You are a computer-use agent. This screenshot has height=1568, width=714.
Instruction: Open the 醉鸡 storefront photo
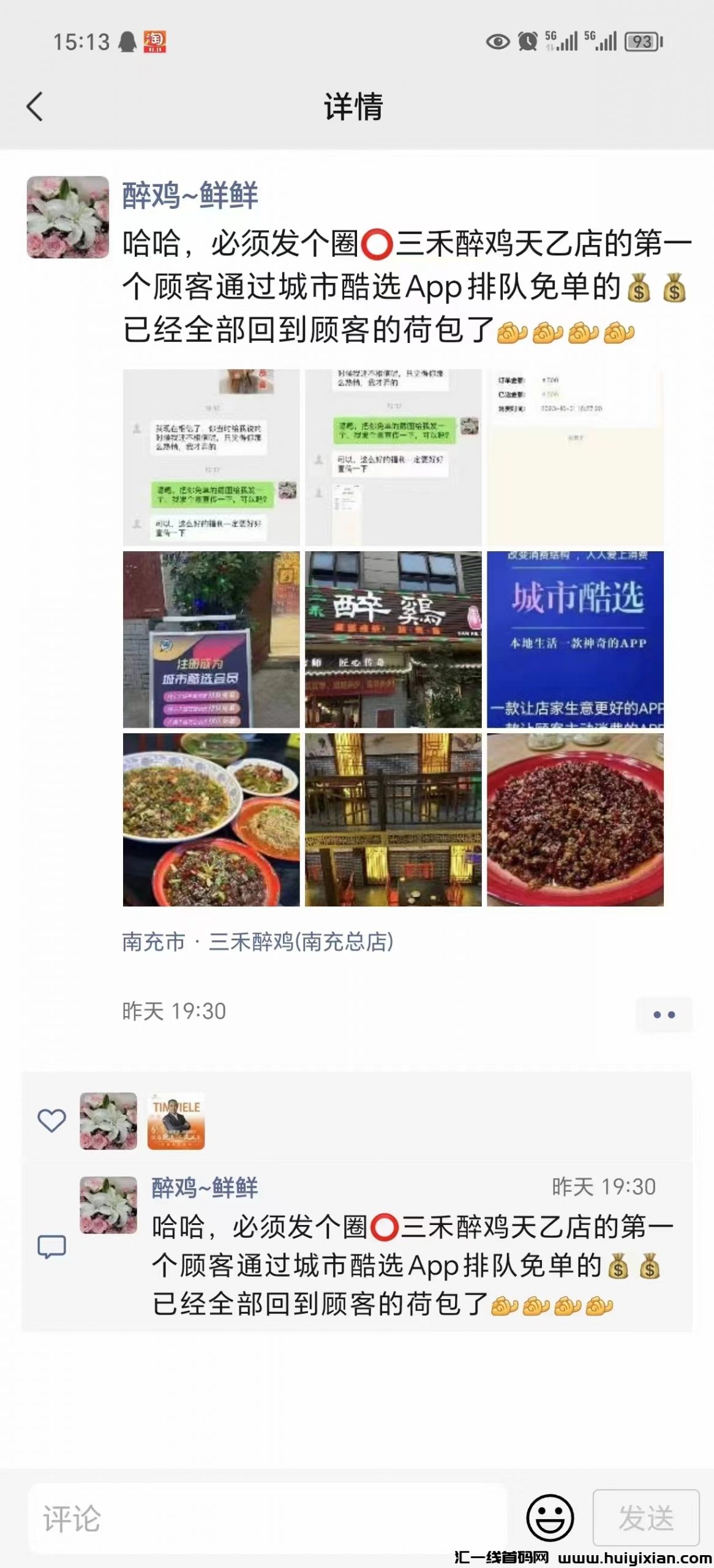click(393, 639)
